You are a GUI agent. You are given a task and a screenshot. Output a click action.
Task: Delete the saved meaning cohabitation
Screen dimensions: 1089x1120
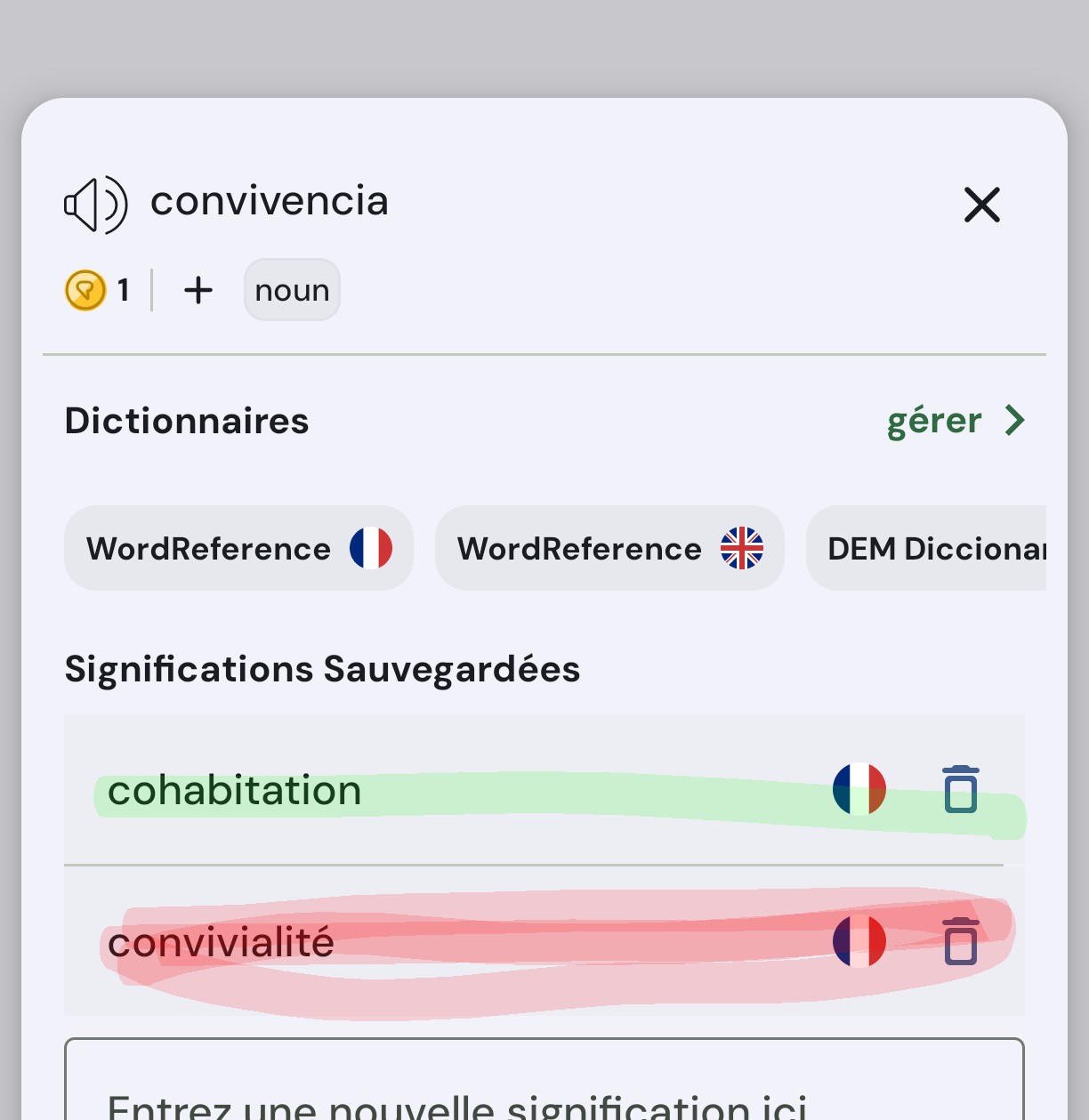[x=960, y=789]
